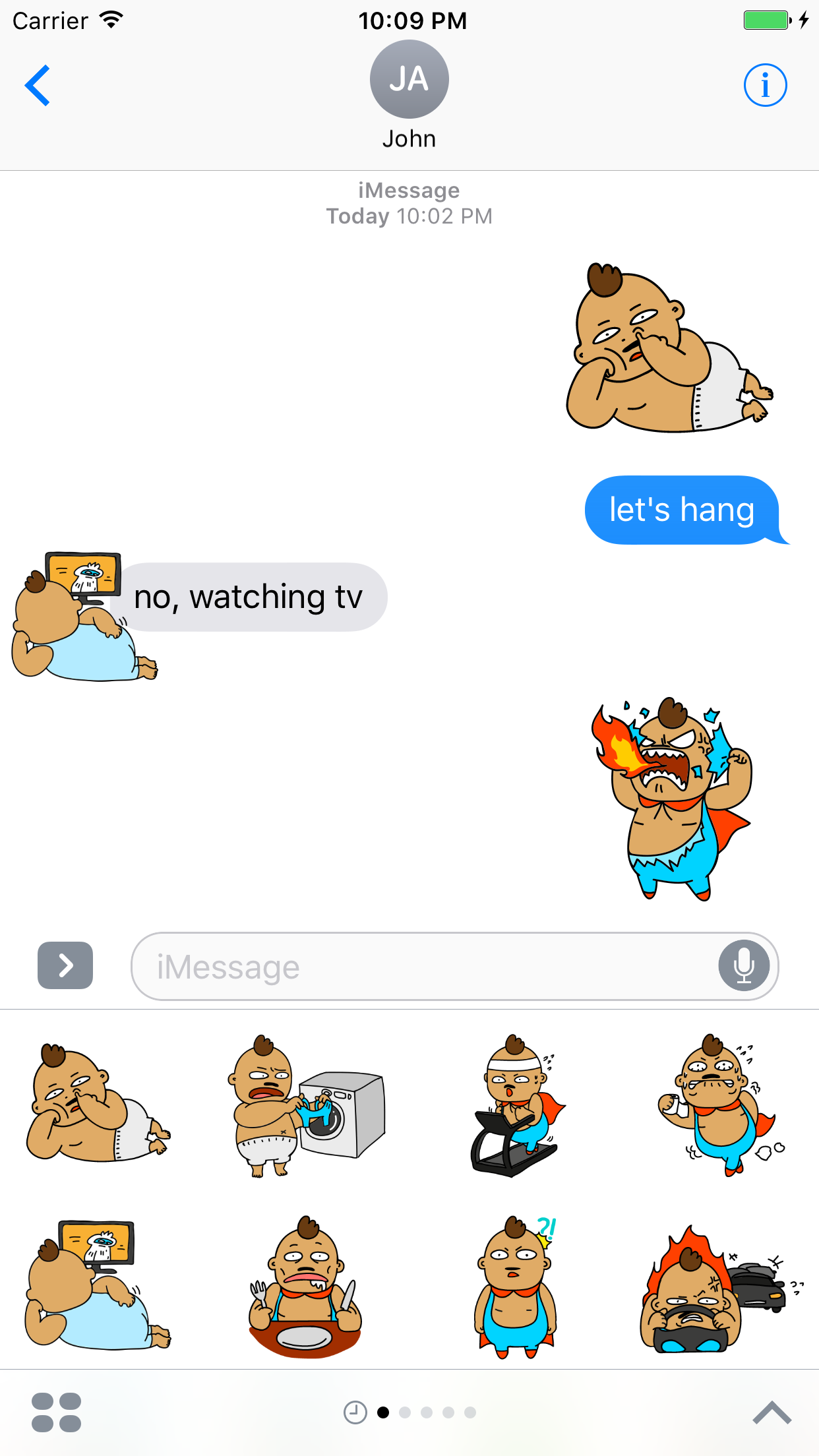Open the iMessage app drawer grid

tap(56, 1412)
